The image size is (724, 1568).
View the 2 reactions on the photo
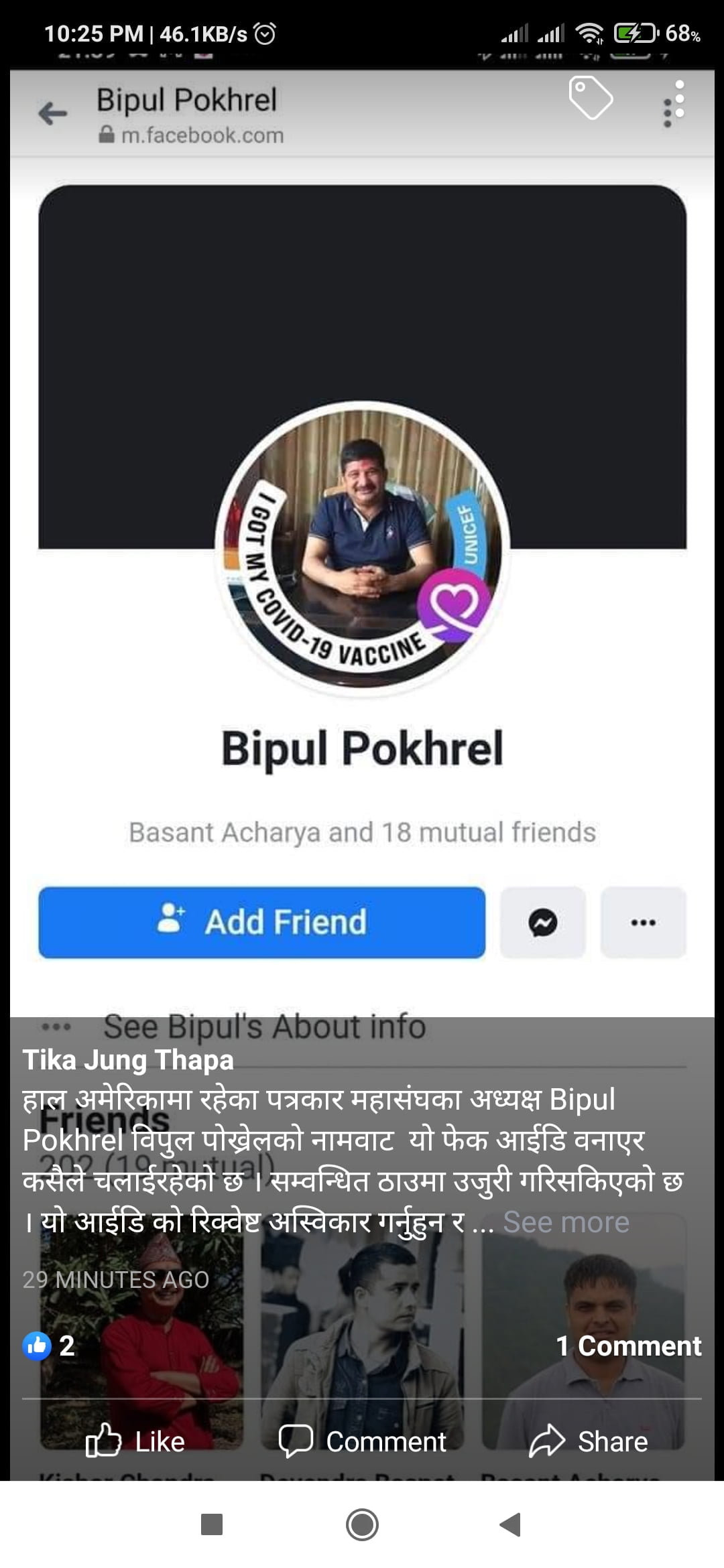coord(49,1346)
